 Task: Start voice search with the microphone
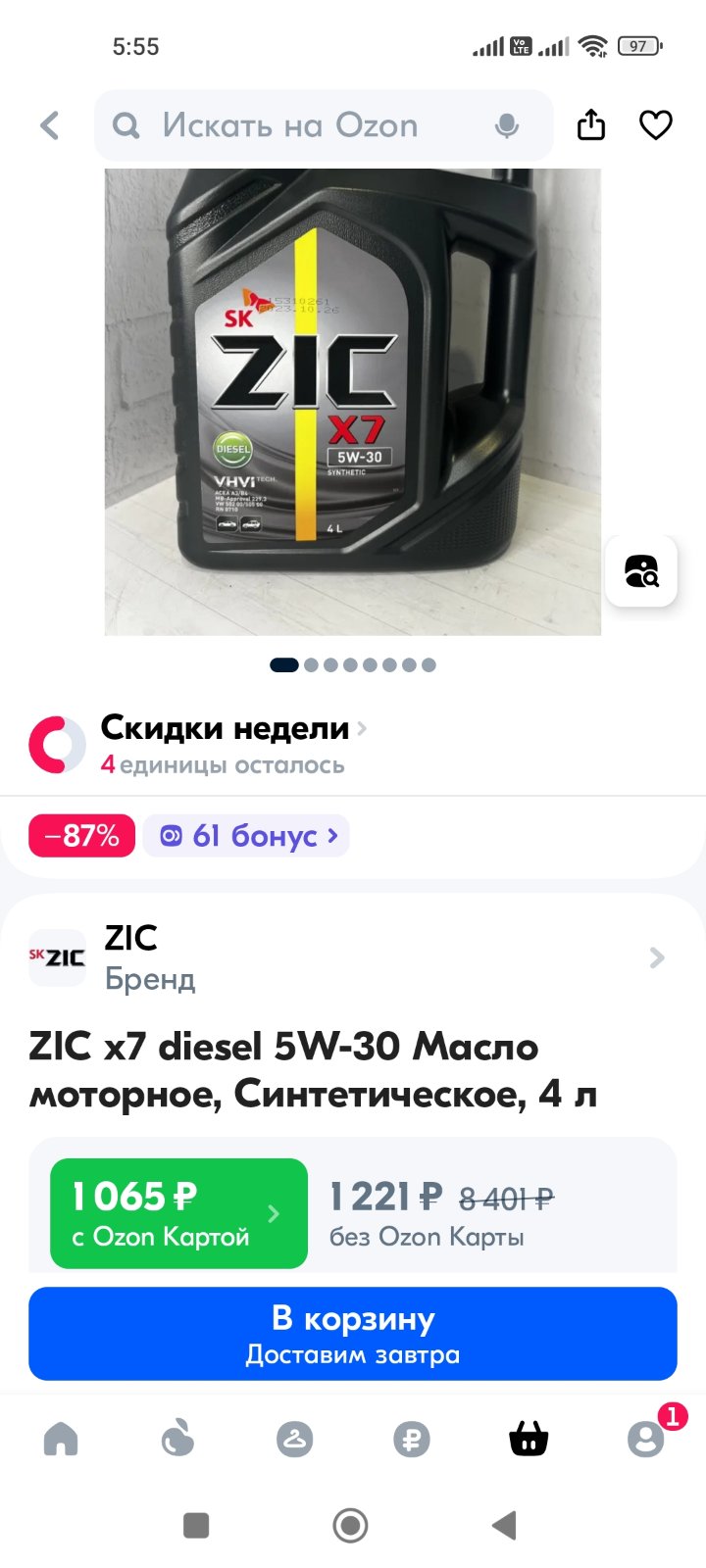507,125
